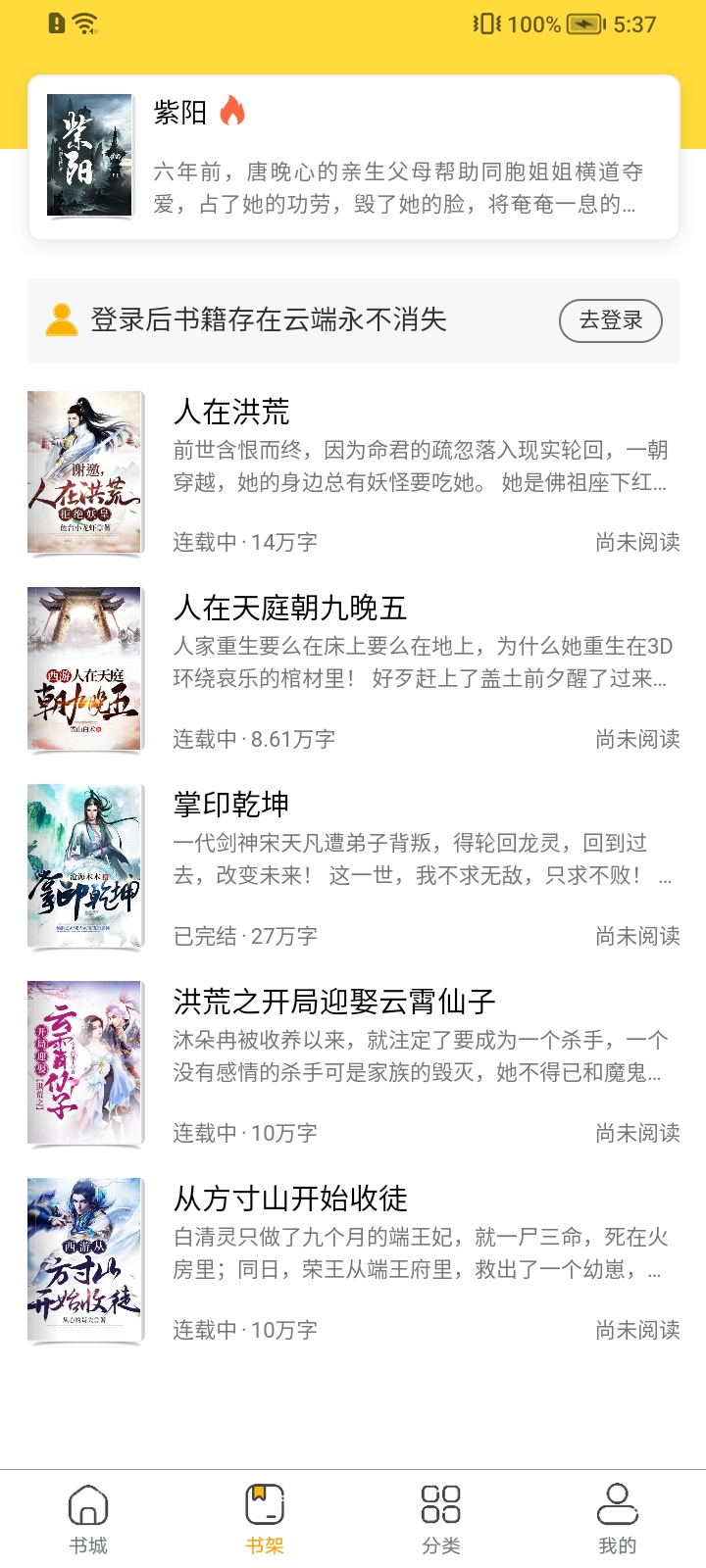Tap the Wi-Fi icon in the status bar
The width and height of the screenshot is (706, 1568).
coord(85,24)
